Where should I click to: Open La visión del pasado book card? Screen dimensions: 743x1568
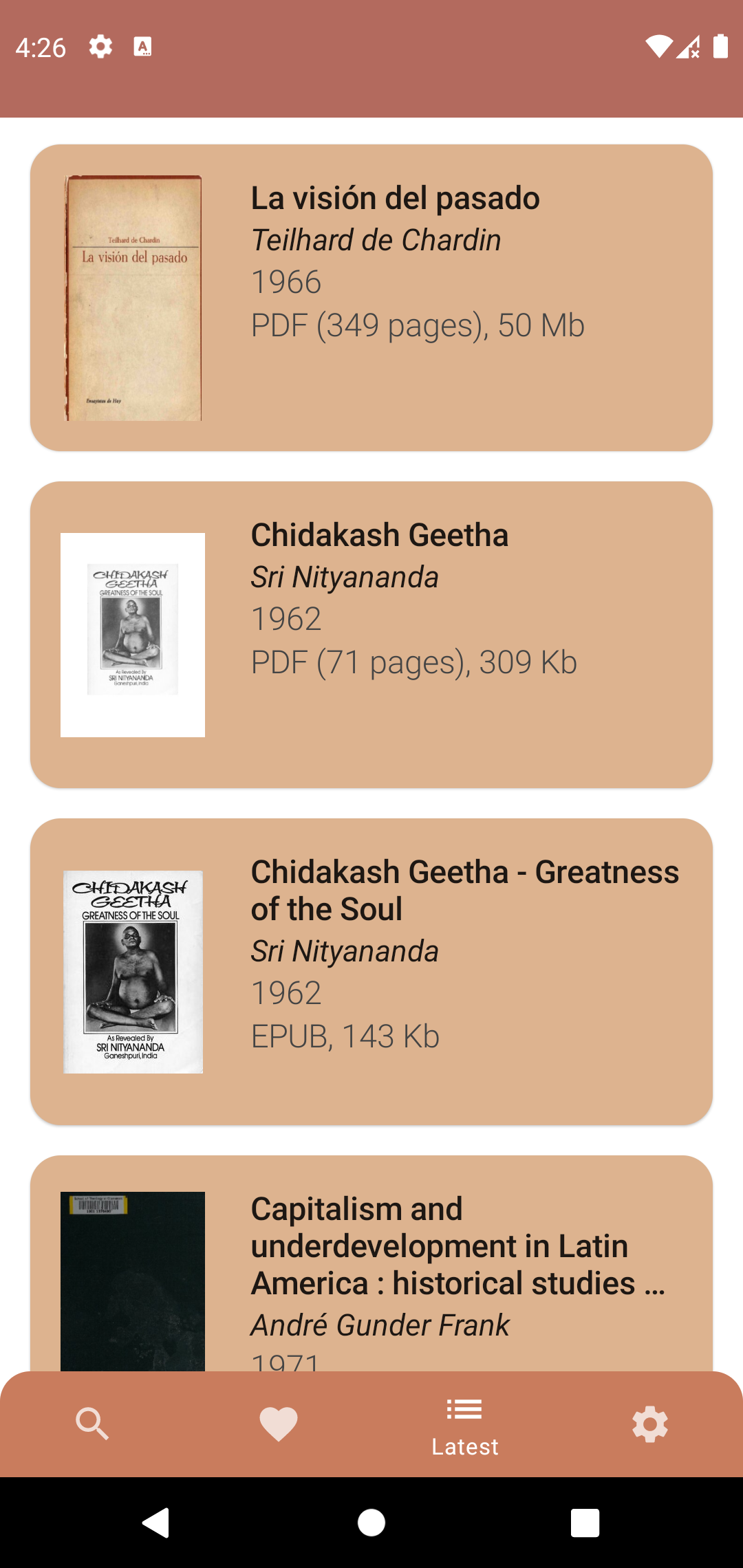(371, 297)
